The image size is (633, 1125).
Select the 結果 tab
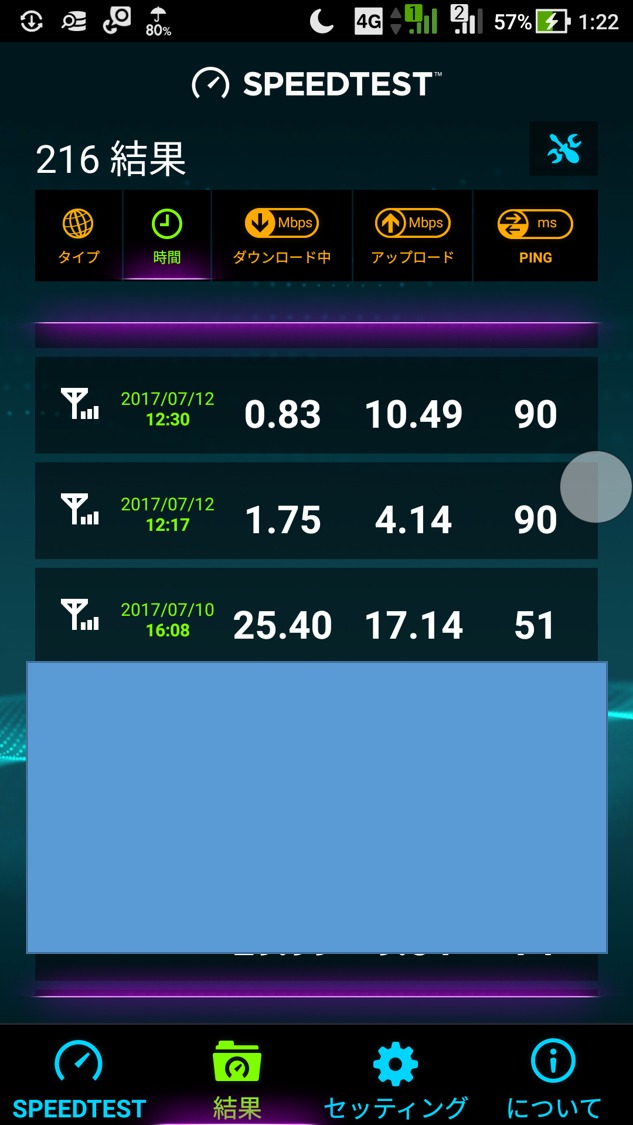tap(237, 1078)
